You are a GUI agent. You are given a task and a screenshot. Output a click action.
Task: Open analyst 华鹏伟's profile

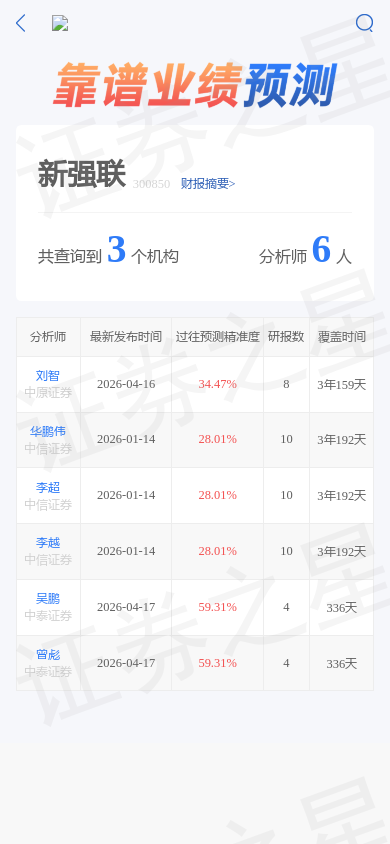pos(48,432)
